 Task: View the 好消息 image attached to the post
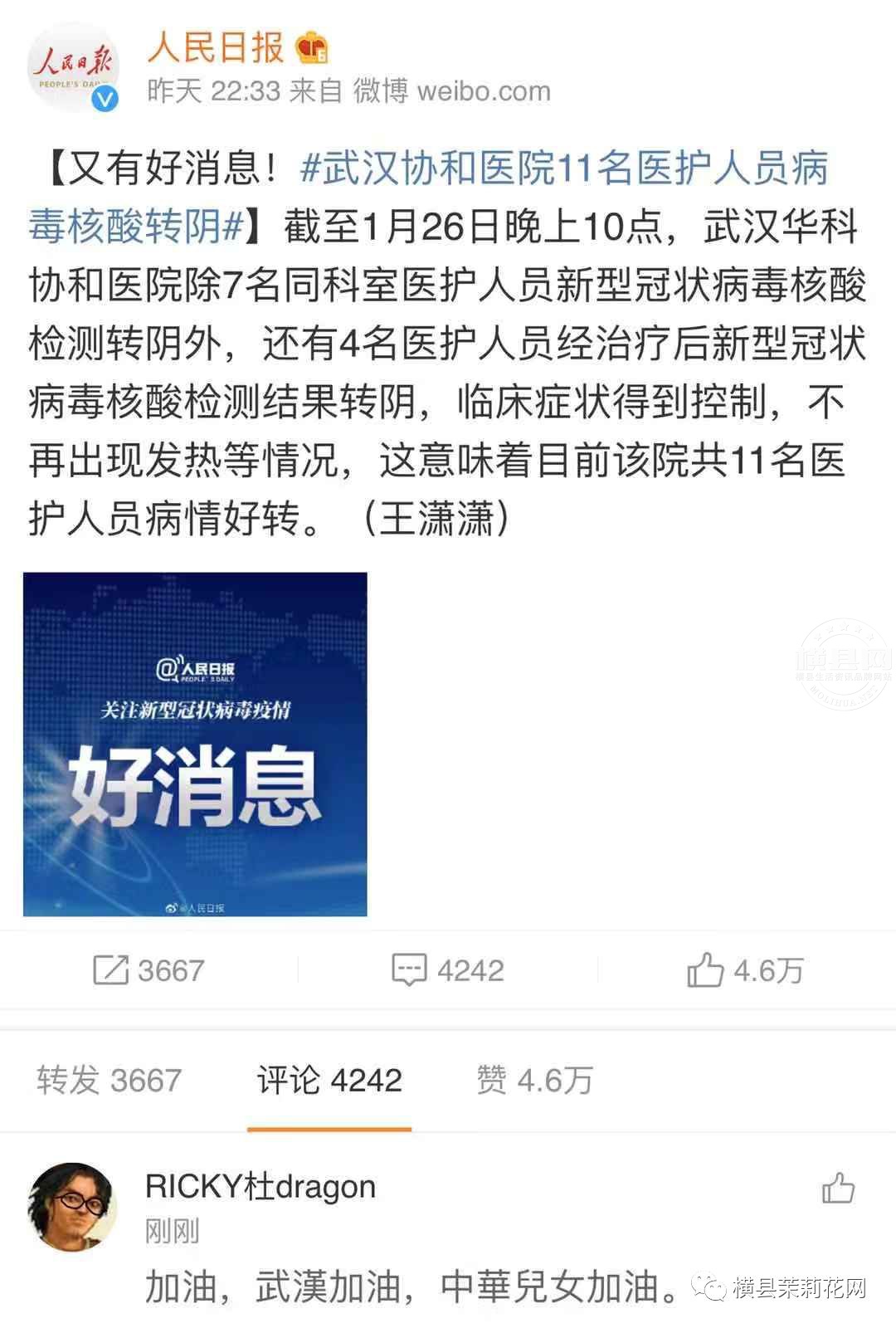pos(195,745)
